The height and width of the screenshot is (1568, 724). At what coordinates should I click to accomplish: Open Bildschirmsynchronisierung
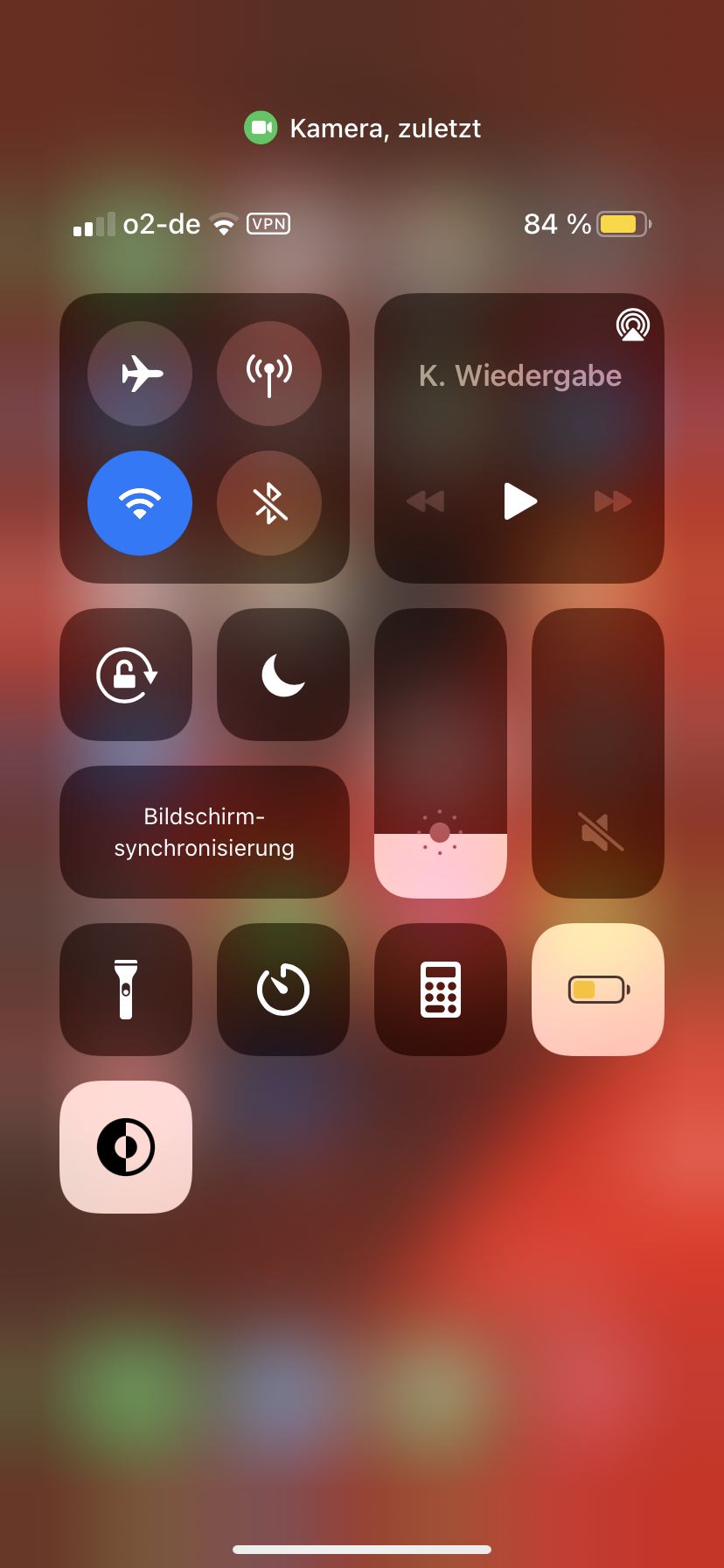[x=205, y=832]
